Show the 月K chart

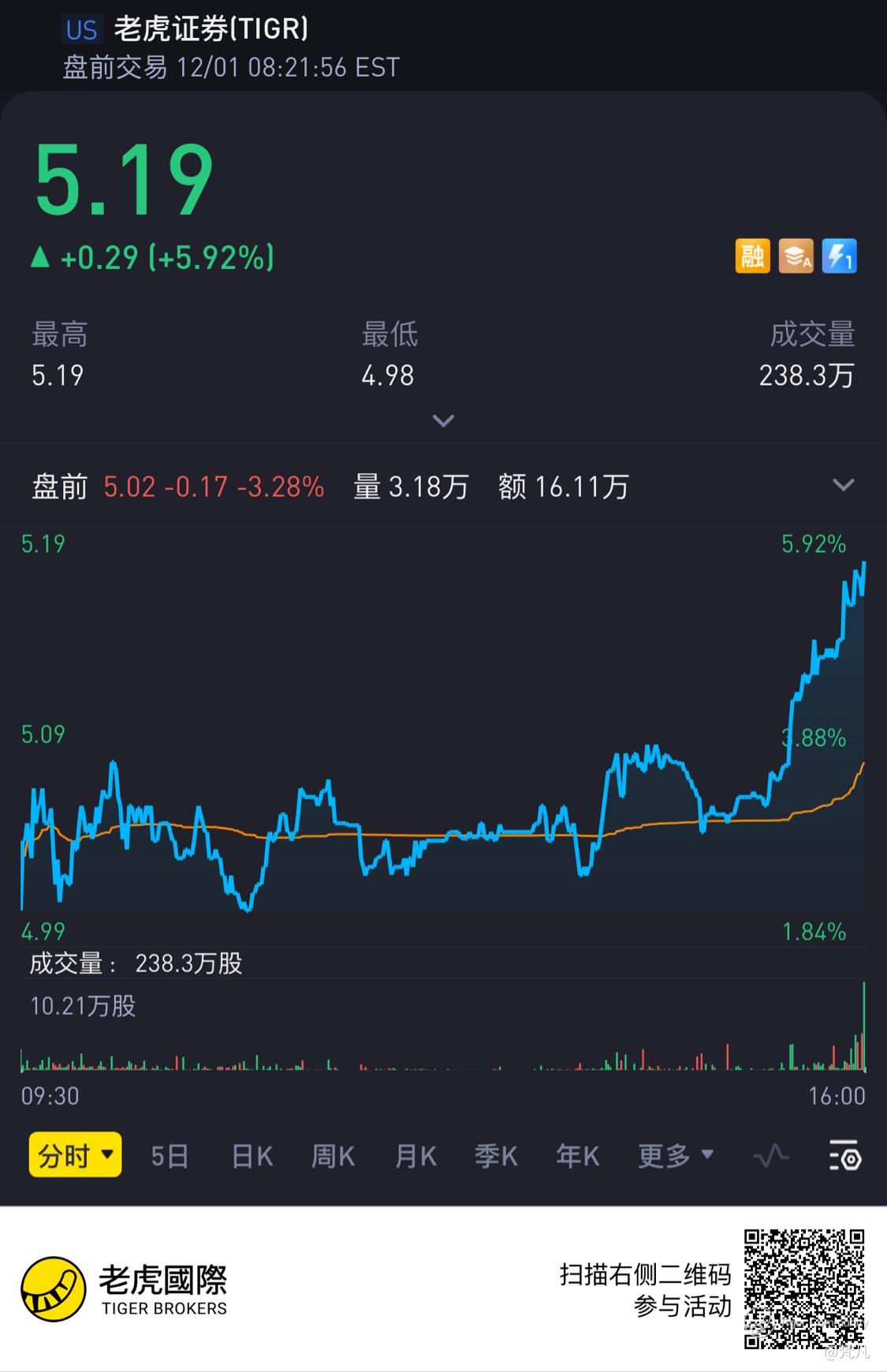[x=416, y=1156]
